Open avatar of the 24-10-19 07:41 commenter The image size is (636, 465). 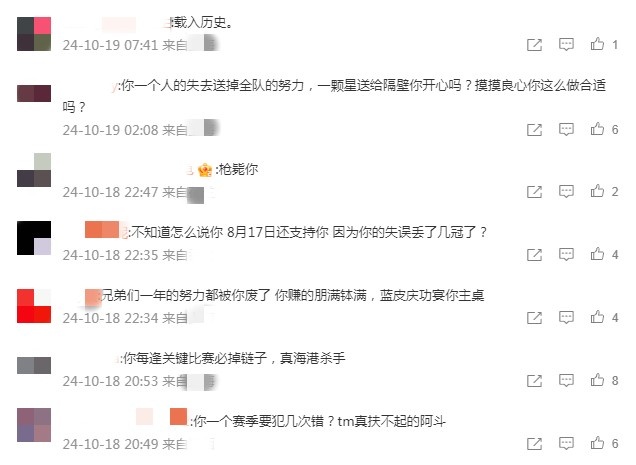[x=34, y=34]
